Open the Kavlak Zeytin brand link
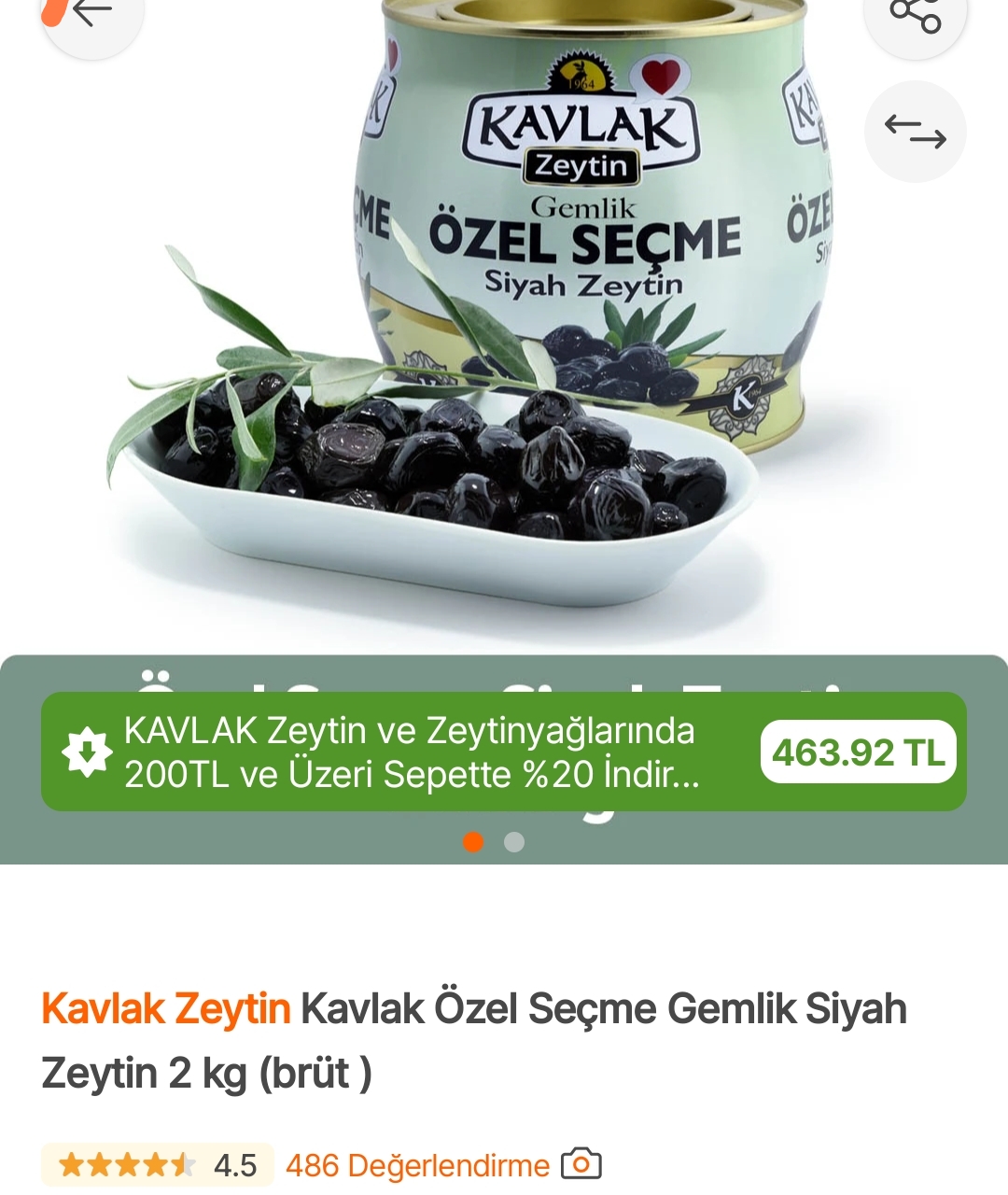Screen dimensions: 1008x1195 pos(166,1009)
